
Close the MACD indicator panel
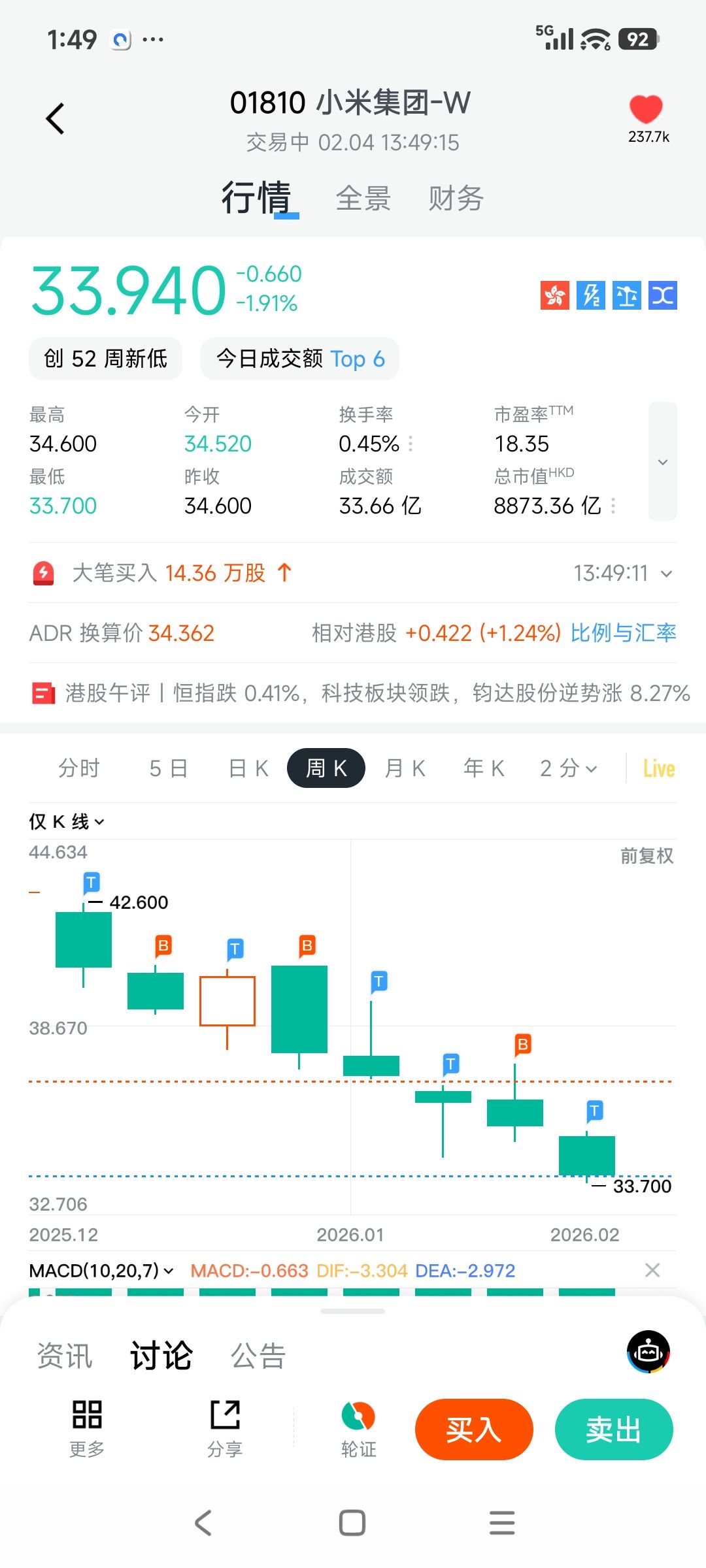652,1270
